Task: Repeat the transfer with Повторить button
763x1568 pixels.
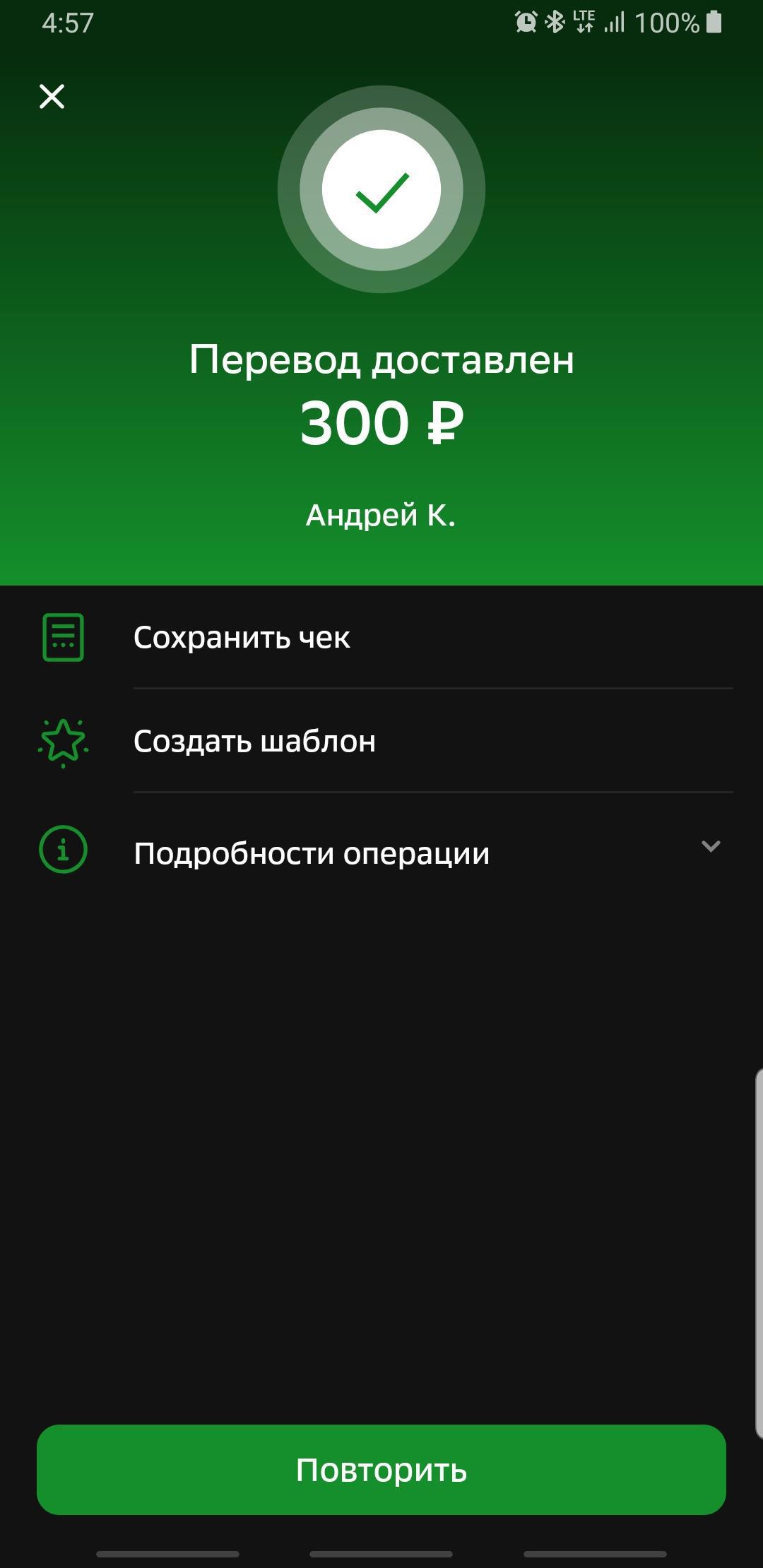Action: tap(381, 1470)
